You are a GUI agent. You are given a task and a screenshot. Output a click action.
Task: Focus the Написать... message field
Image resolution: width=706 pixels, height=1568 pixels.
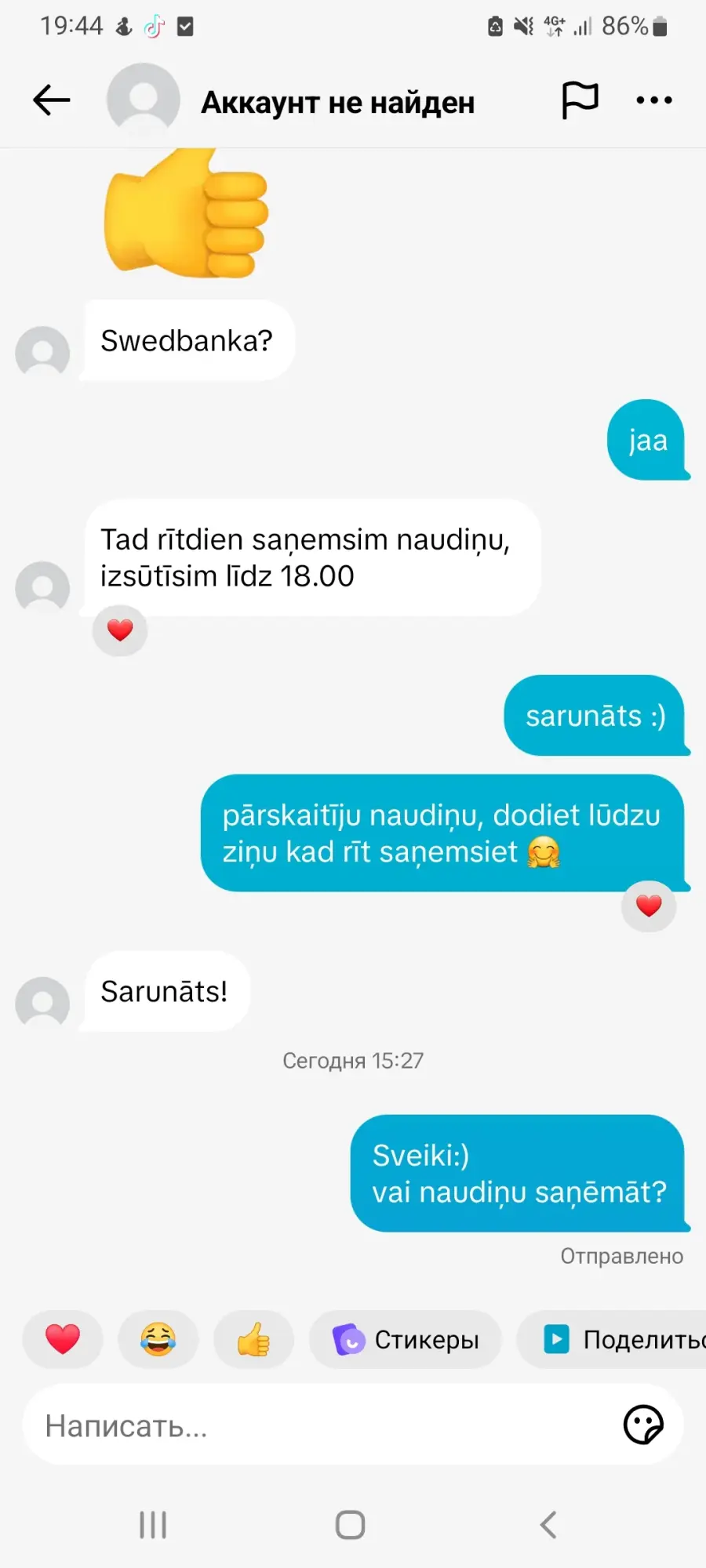click(322, 1425)
